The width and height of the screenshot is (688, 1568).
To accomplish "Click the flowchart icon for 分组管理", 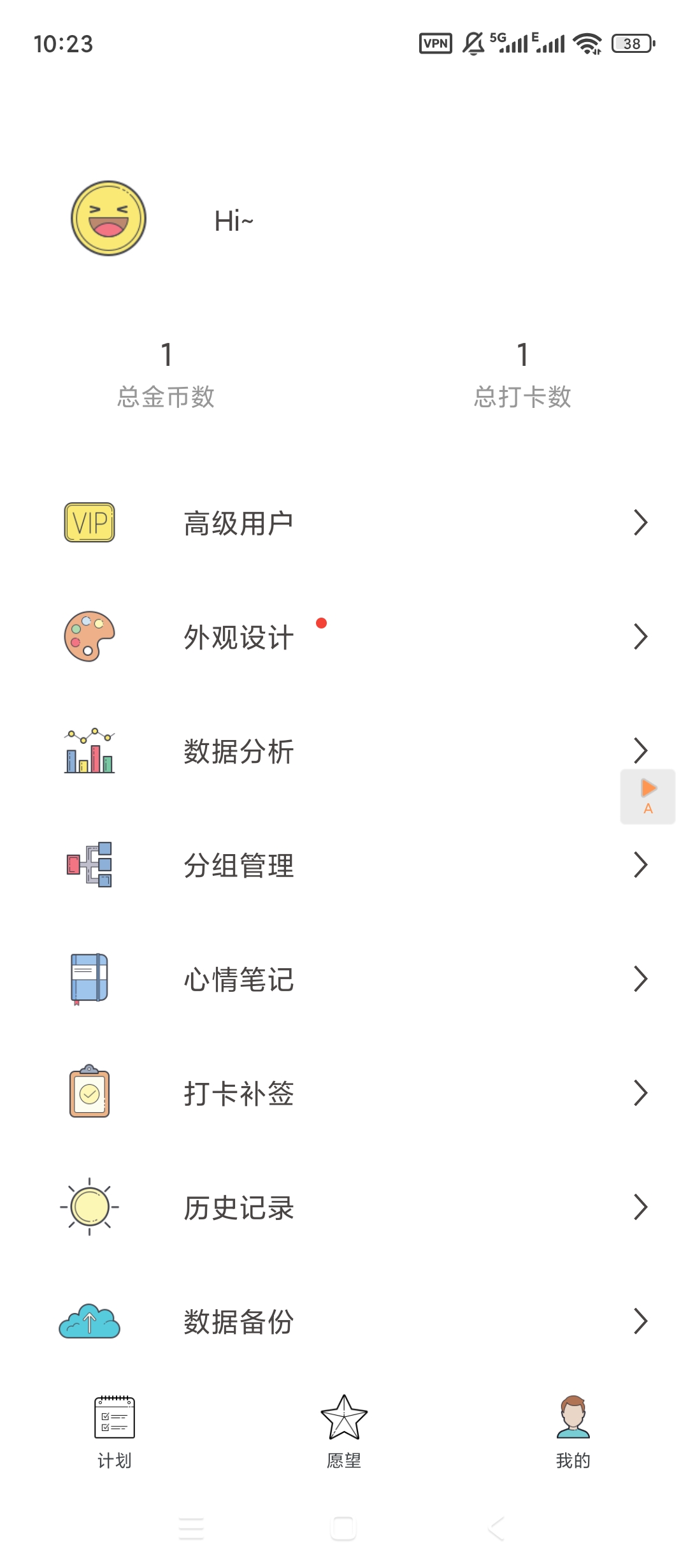I will [89, 866].
